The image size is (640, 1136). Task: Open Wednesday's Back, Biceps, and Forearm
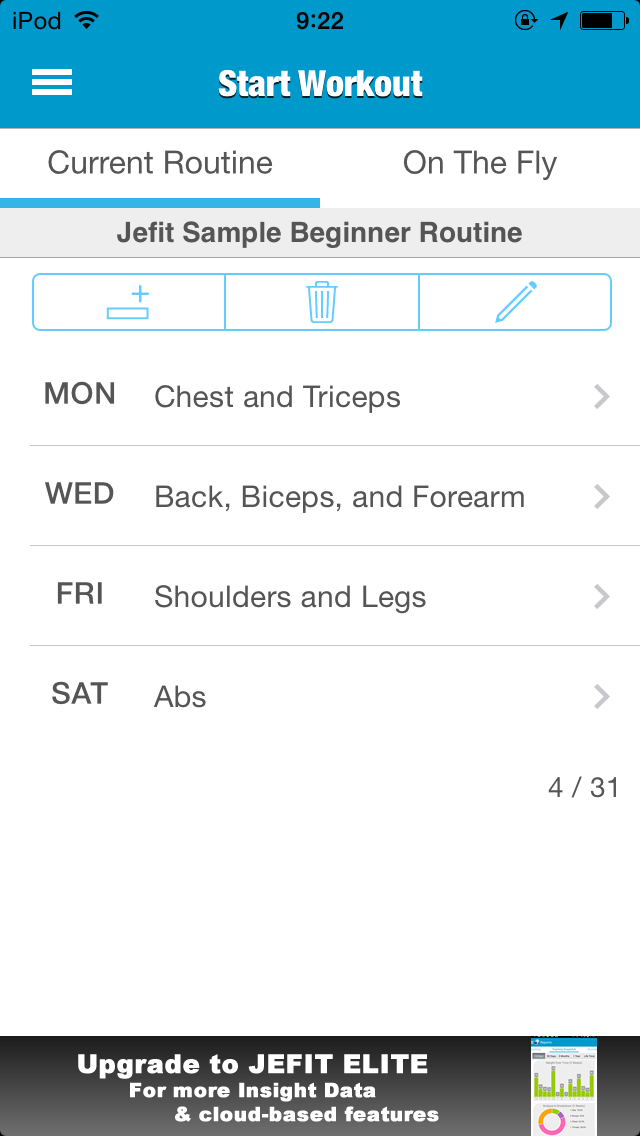320,497
